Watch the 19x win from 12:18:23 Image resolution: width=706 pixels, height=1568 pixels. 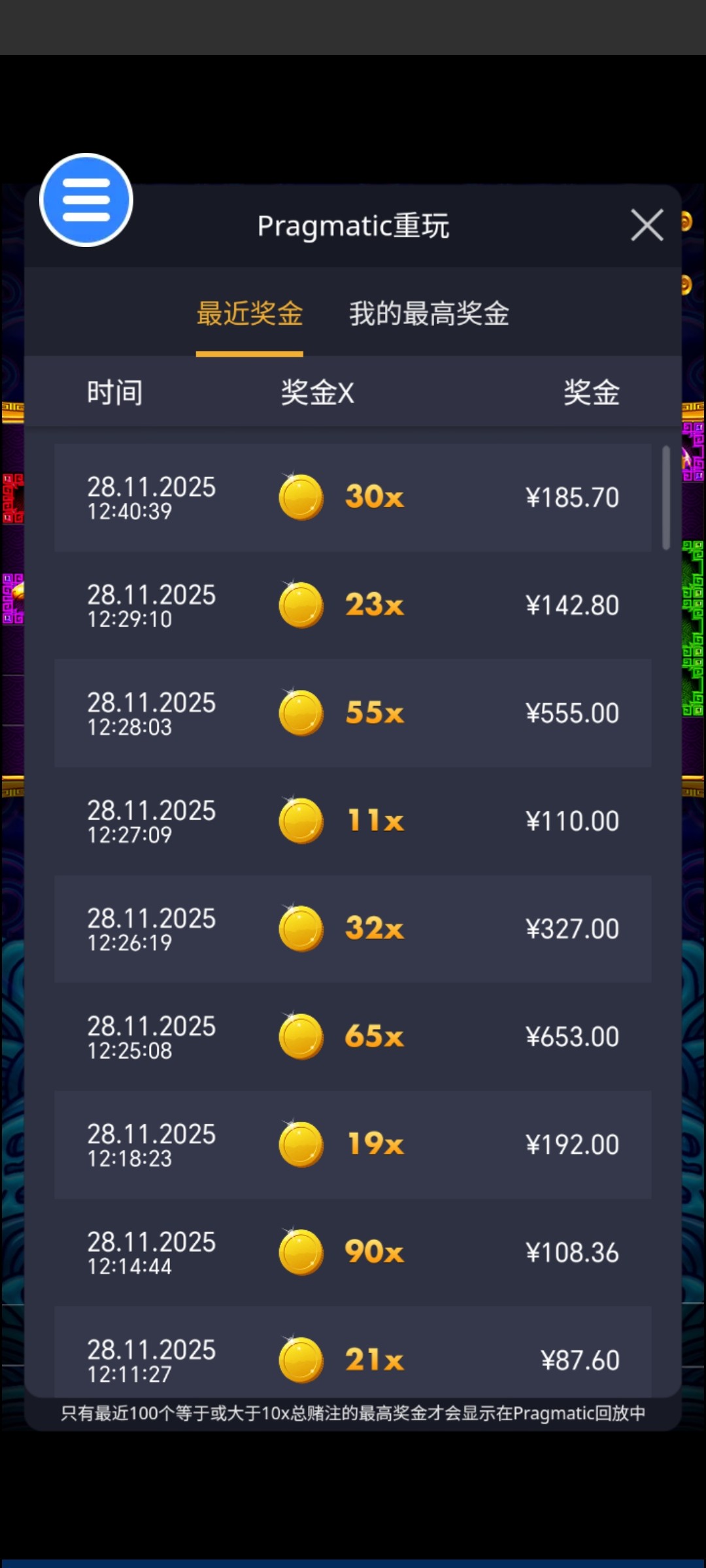pos(353,1144)
